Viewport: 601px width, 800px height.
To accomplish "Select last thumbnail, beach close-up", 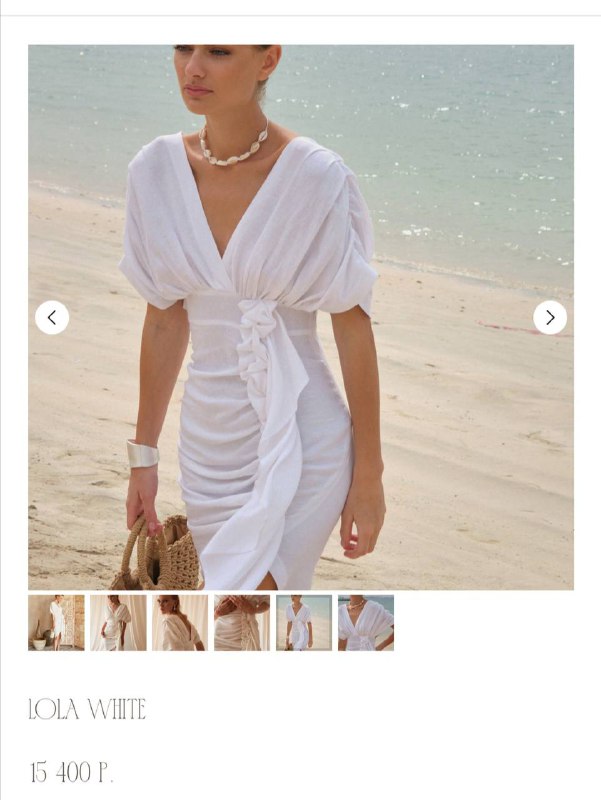I will pyautogui.click(x=366, y=623).
